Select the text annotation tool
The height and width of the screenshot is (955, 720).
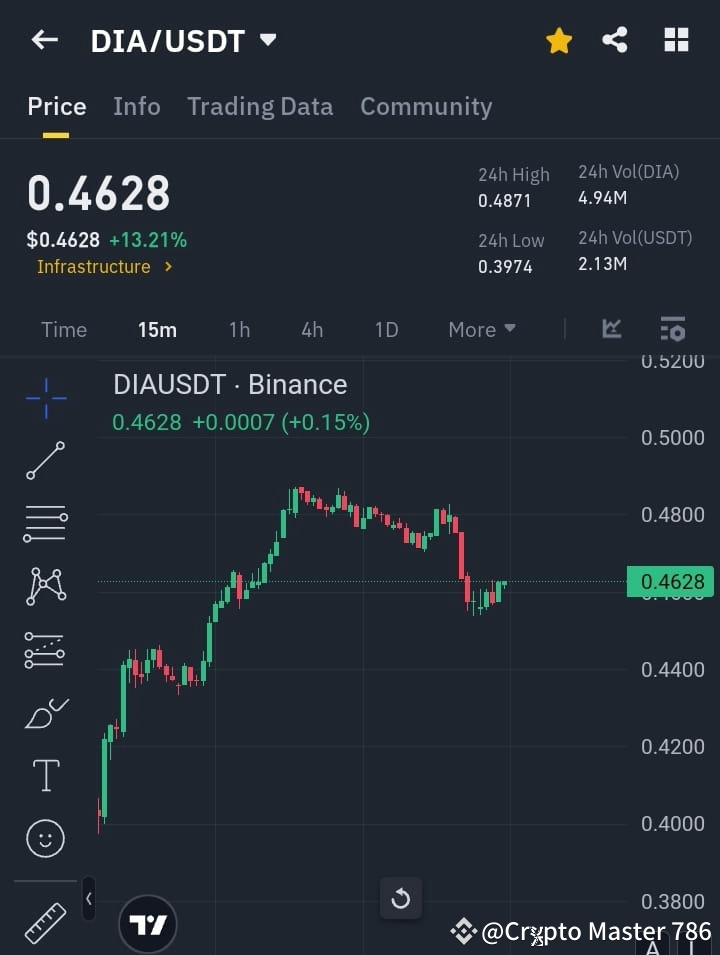[45, 775]
